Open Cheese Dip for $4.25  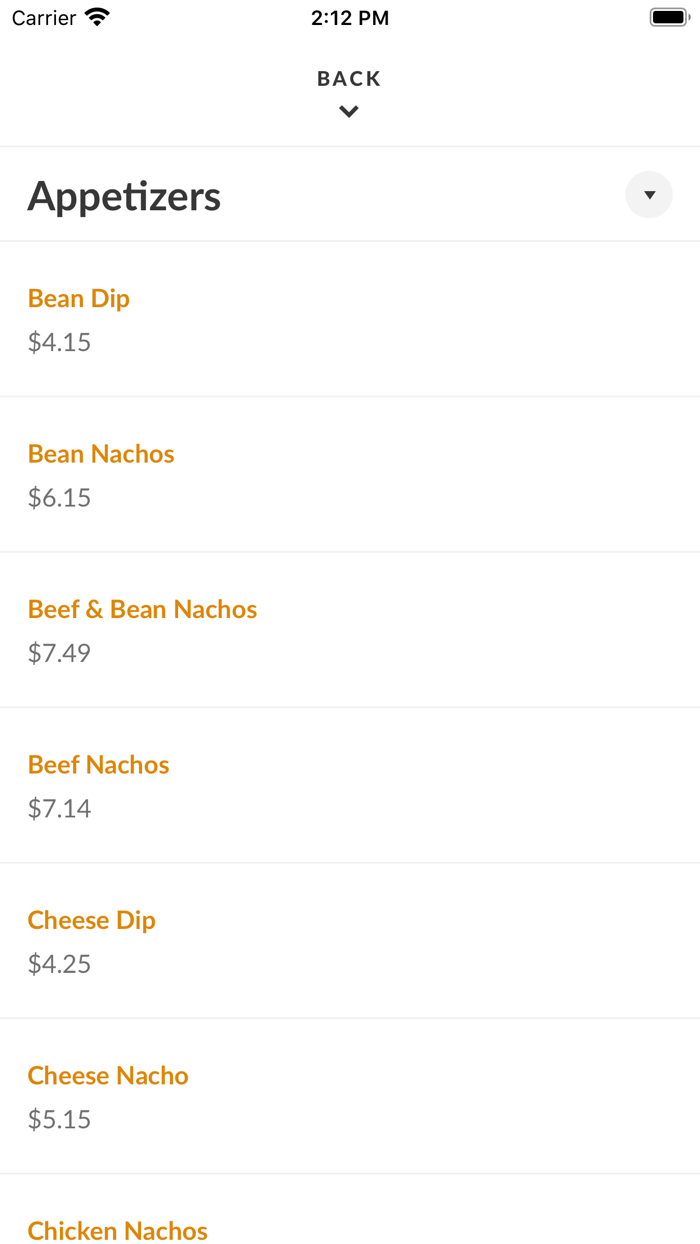91,921
